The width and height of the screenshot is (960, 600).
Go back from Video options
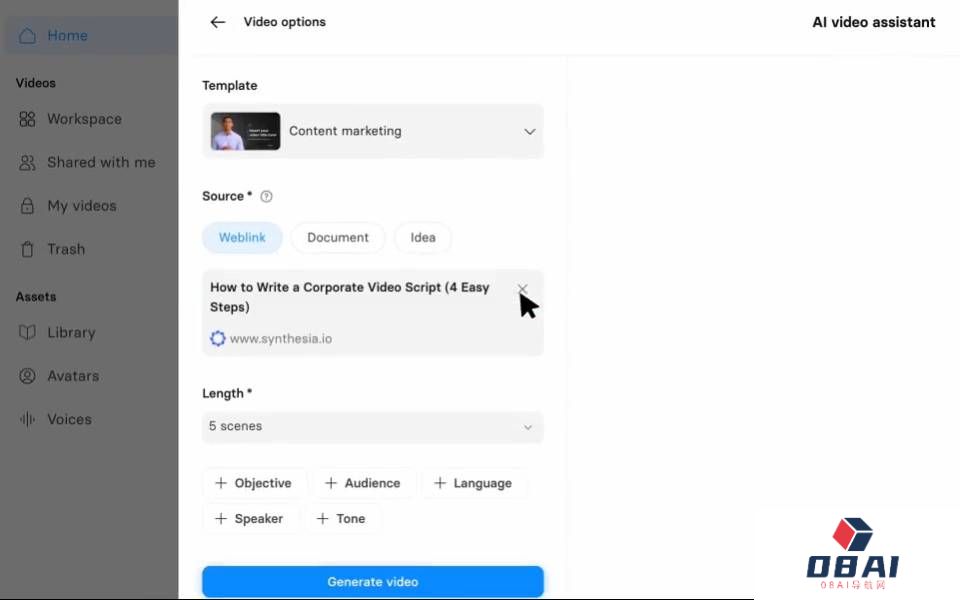[x=217, y=22]
